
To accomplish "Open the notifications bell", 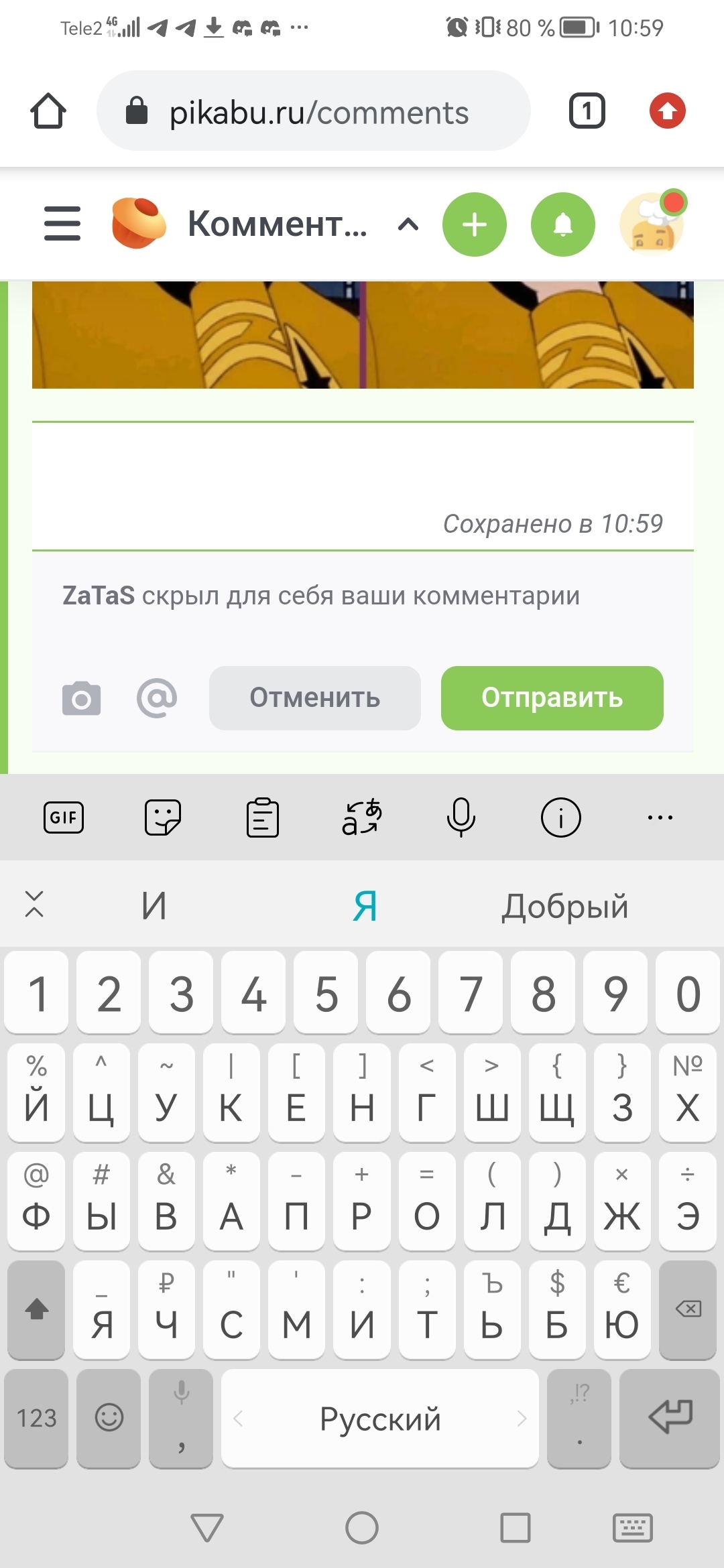I will point(563,224).
